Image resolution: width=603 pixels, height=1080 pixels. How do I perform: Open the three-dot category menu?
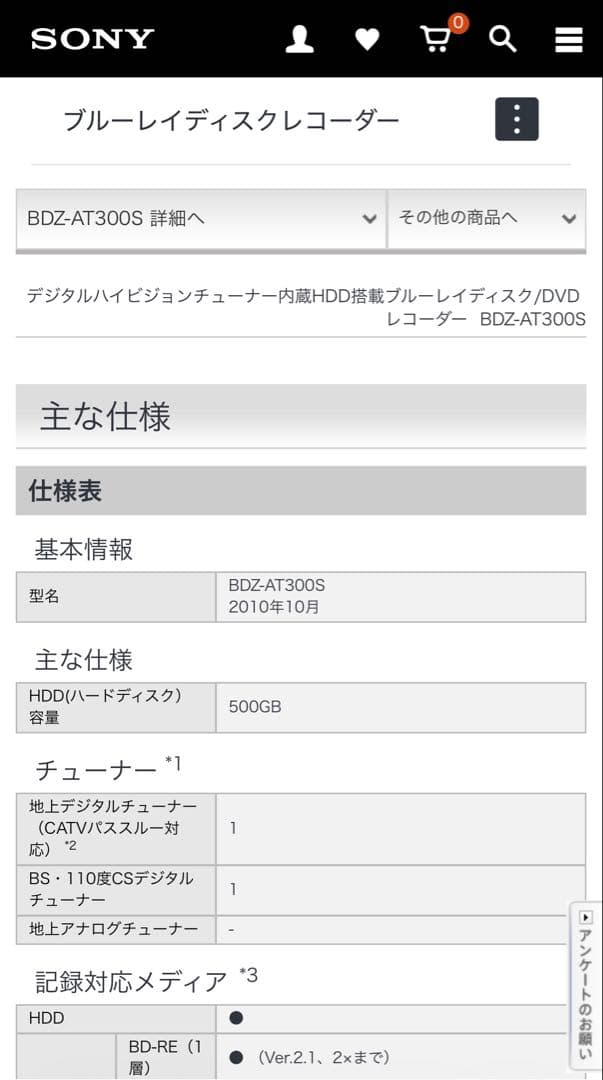coord(517,120)
